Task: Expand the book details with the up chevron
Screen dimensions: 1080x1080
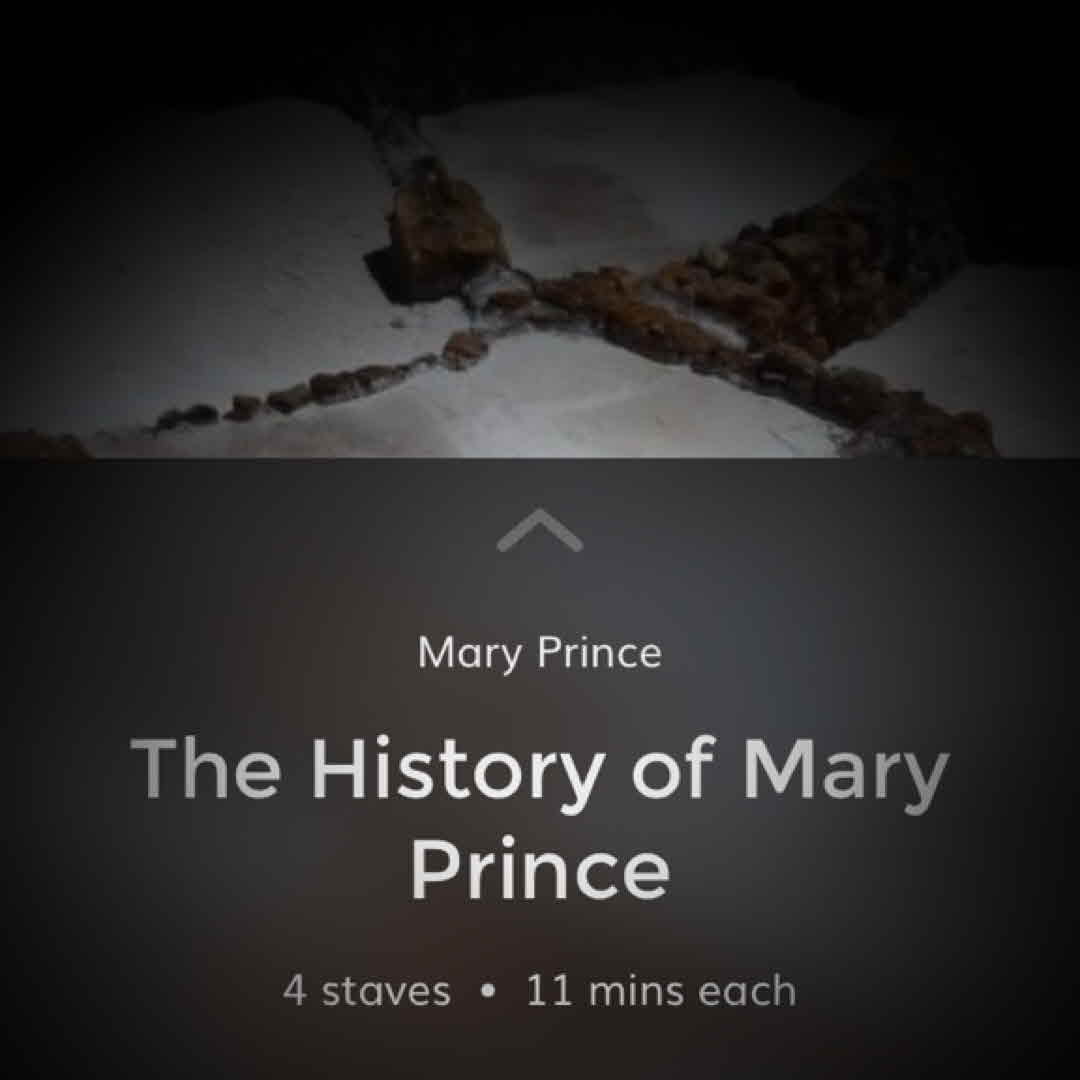Action: tap(539, 530)
